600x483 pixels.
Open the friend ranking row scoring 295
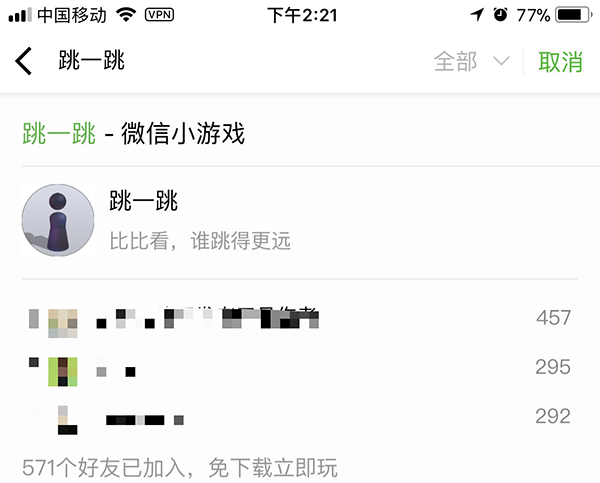pyautogui.click(x=300, y=368)
